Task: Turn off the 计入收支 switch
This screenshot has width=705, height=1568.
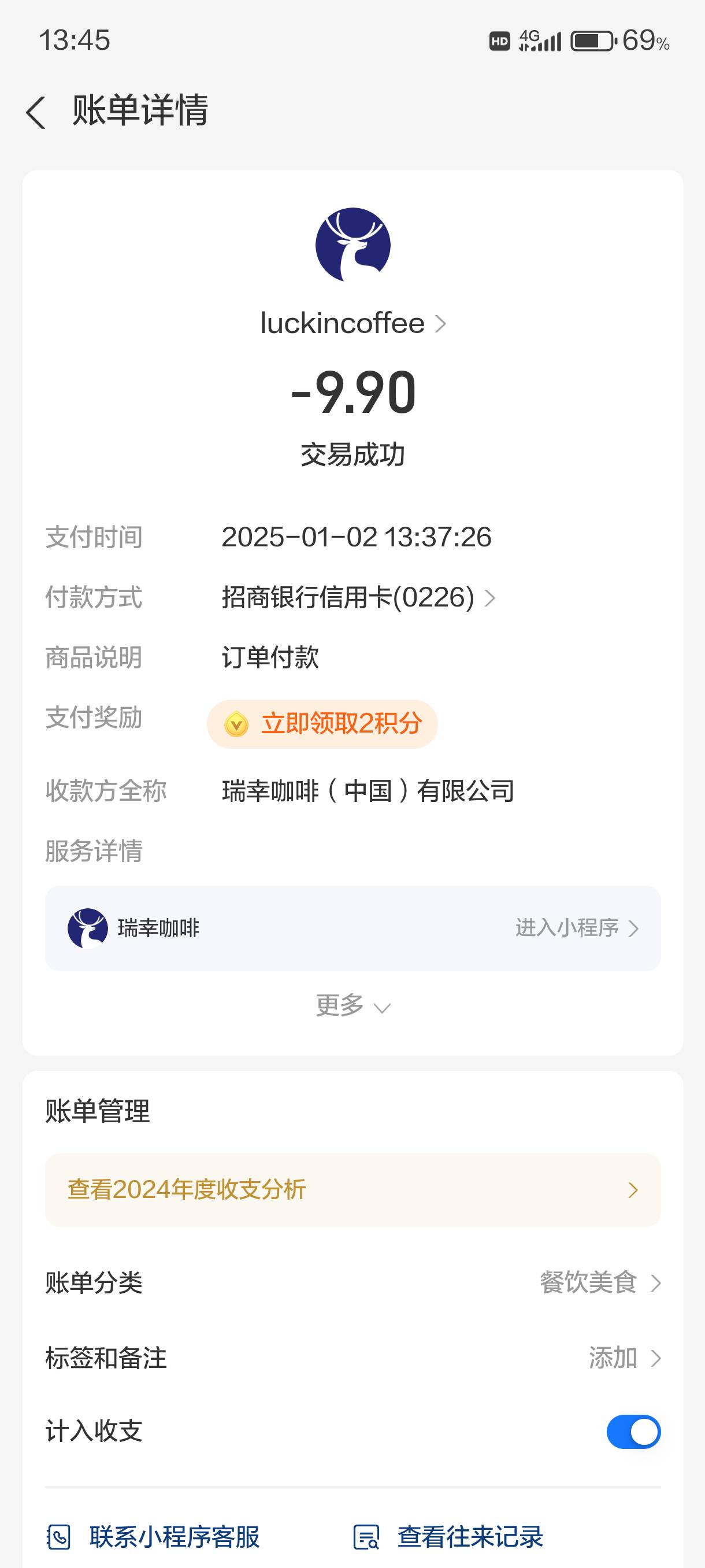Action: 633,1432
